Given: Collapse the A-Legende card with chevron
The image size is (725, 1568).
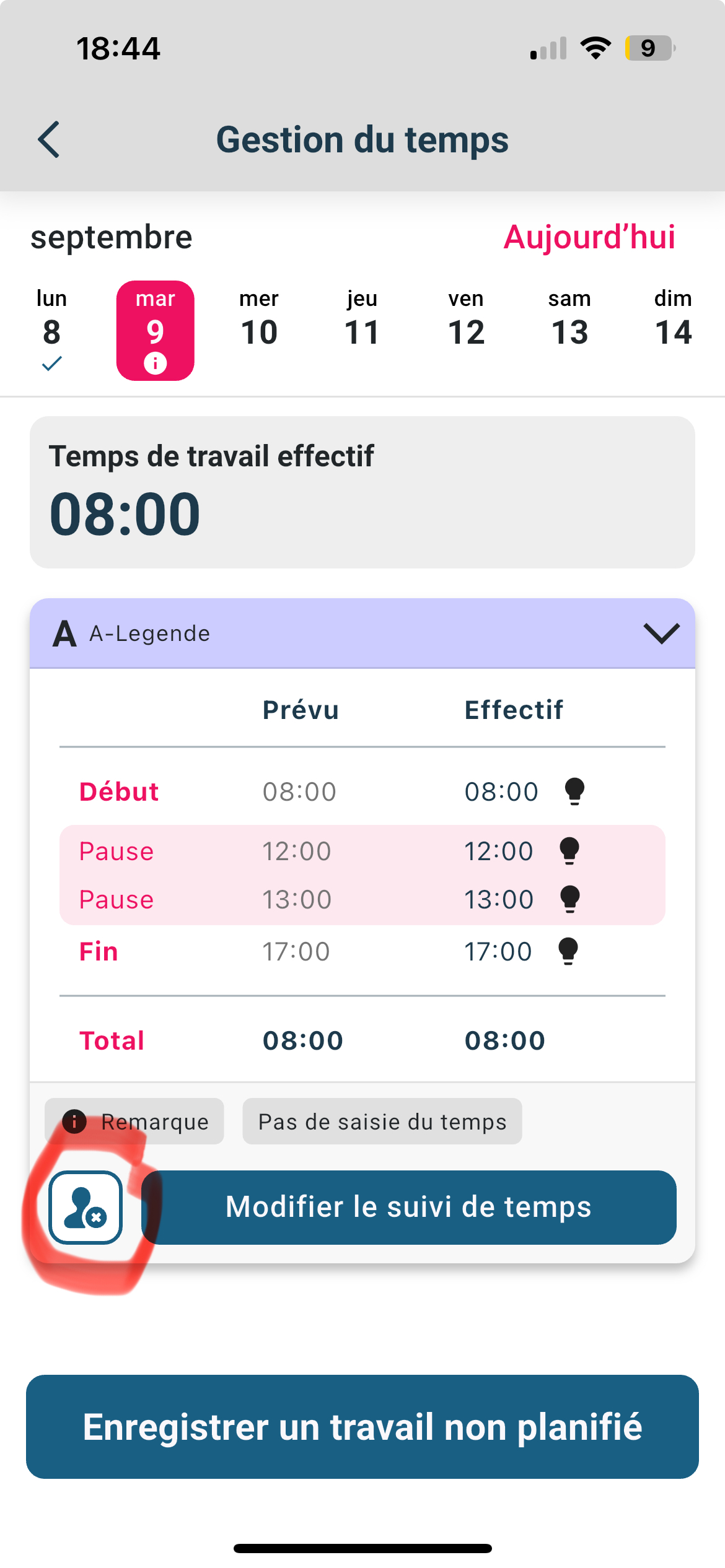Looking at the screenshot, I should (x=661, y=634).
